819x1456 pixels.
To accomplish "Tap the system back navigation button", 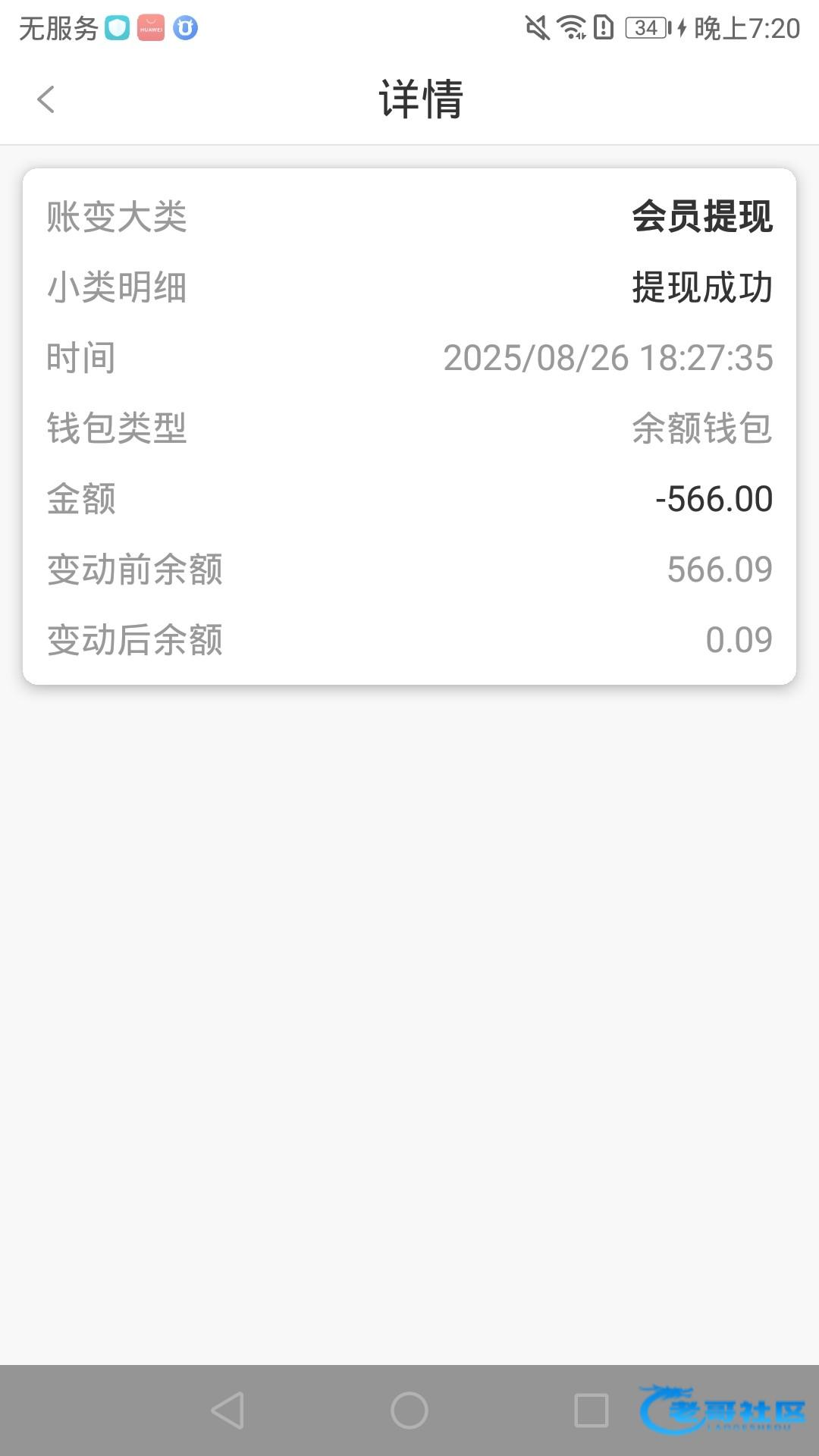I will [227, 1410].
